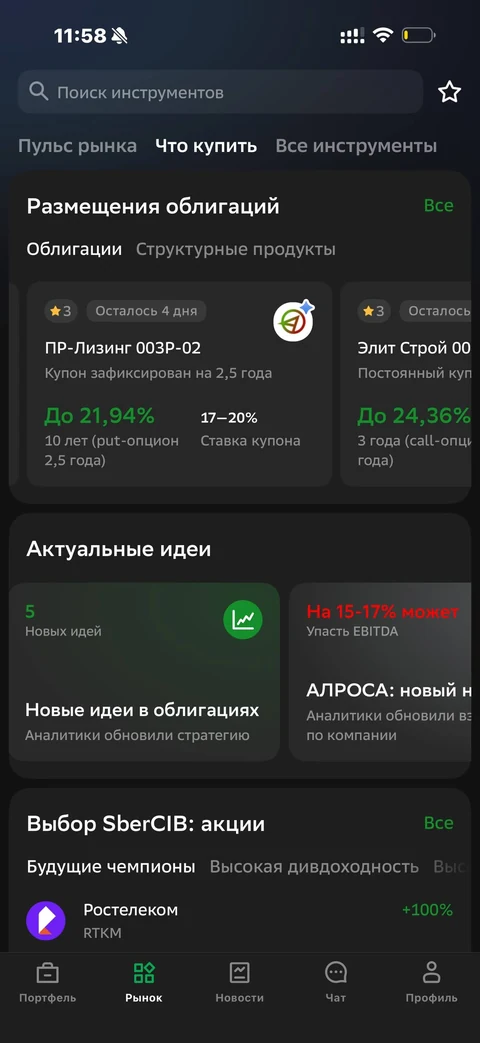Open the ПР-Лизинг 003Р-02 bond card

tap(180, 384)
